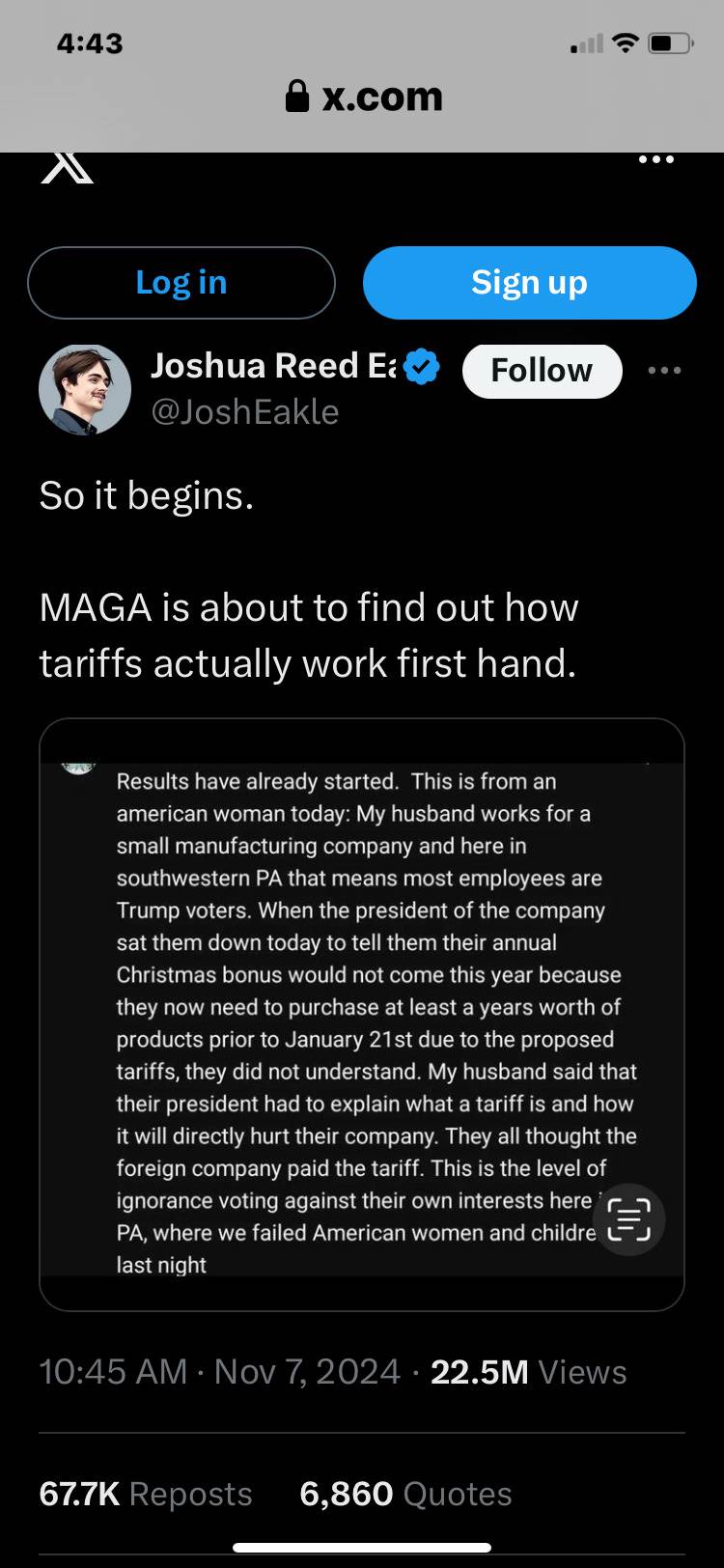The width and height of the screenshot is (724, 1568).
Task: Open Joshua Reed Eakle's profile picture
Action: (85, 388)
